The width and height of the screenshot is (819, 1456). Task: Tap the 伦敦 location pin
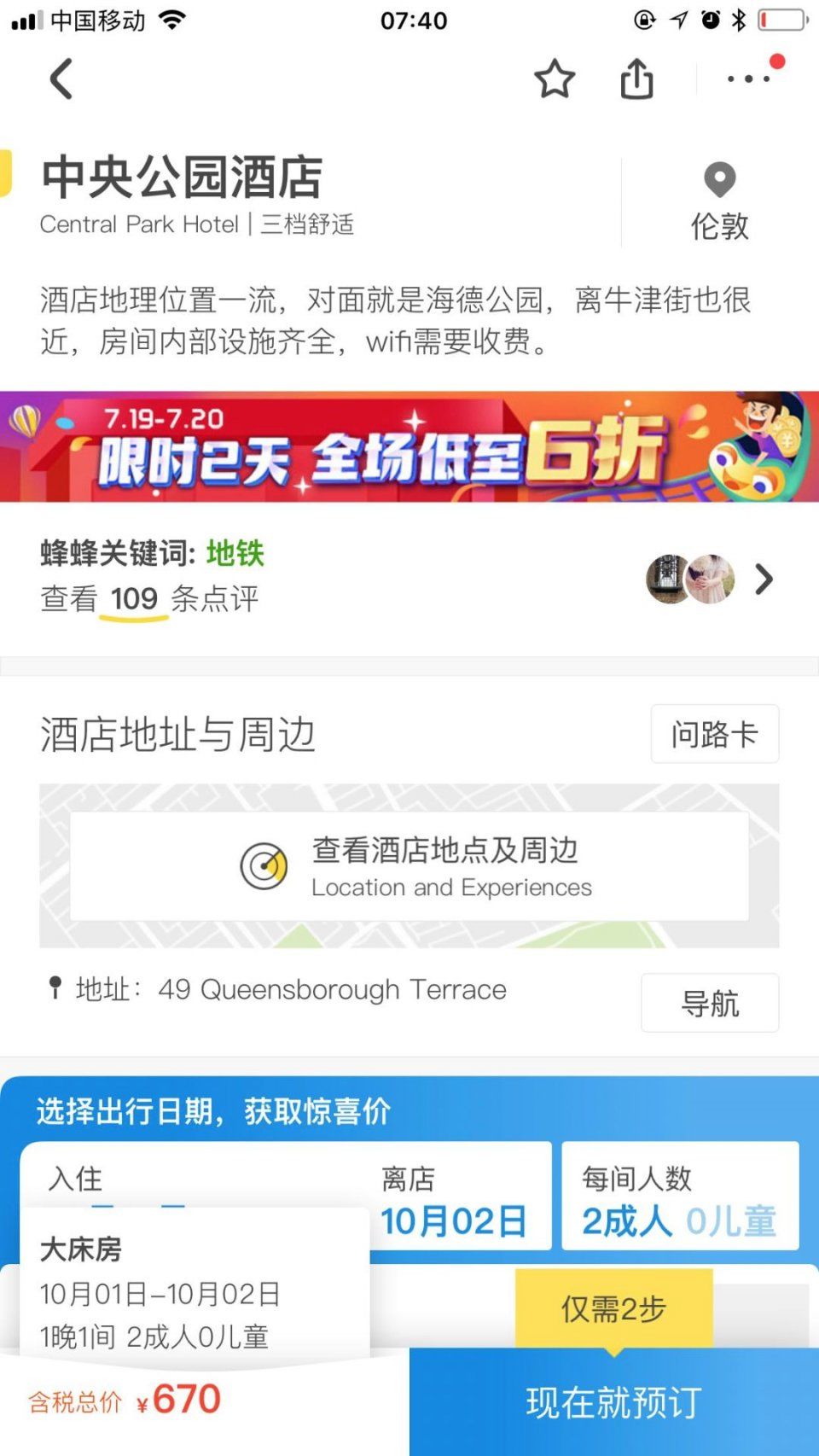719,202
